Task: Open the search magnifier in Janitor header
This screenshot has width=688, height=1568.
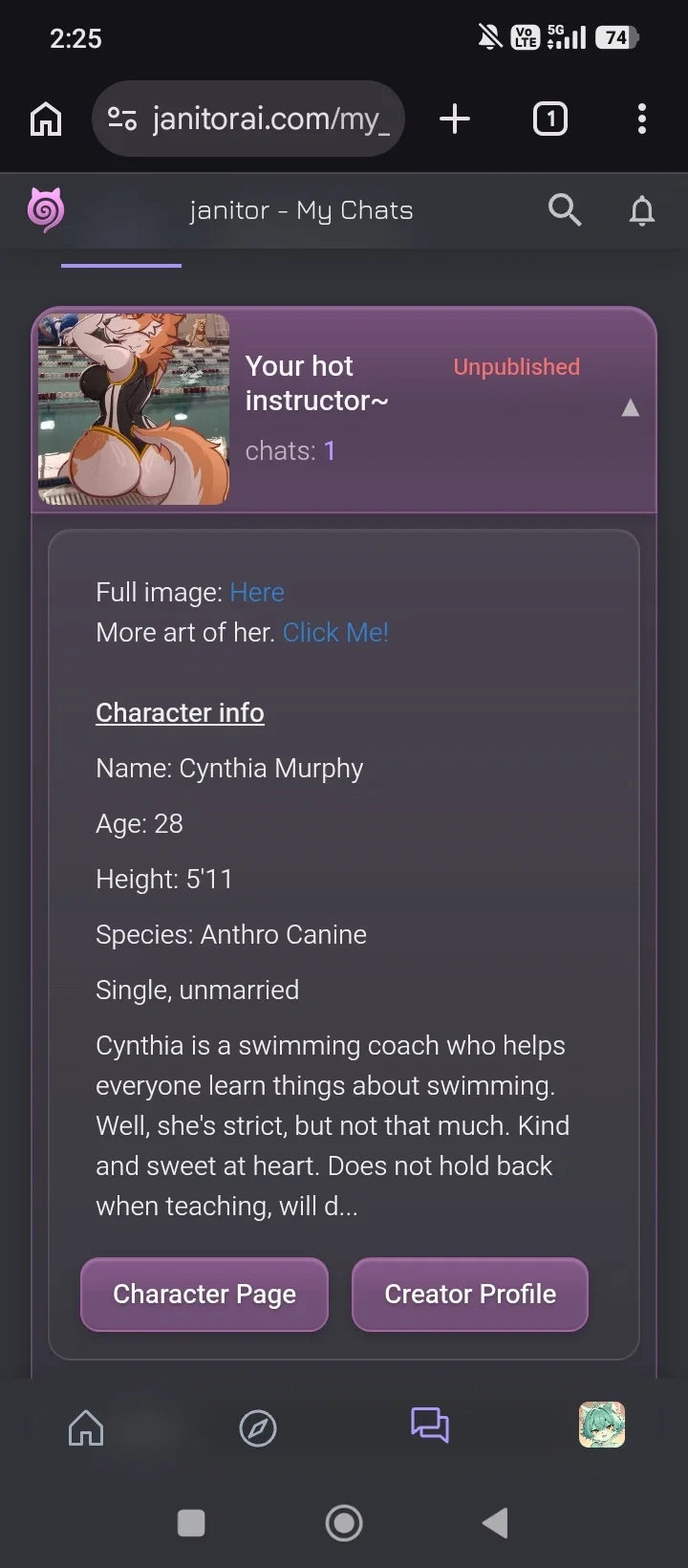Action: [x=565, y=209]
